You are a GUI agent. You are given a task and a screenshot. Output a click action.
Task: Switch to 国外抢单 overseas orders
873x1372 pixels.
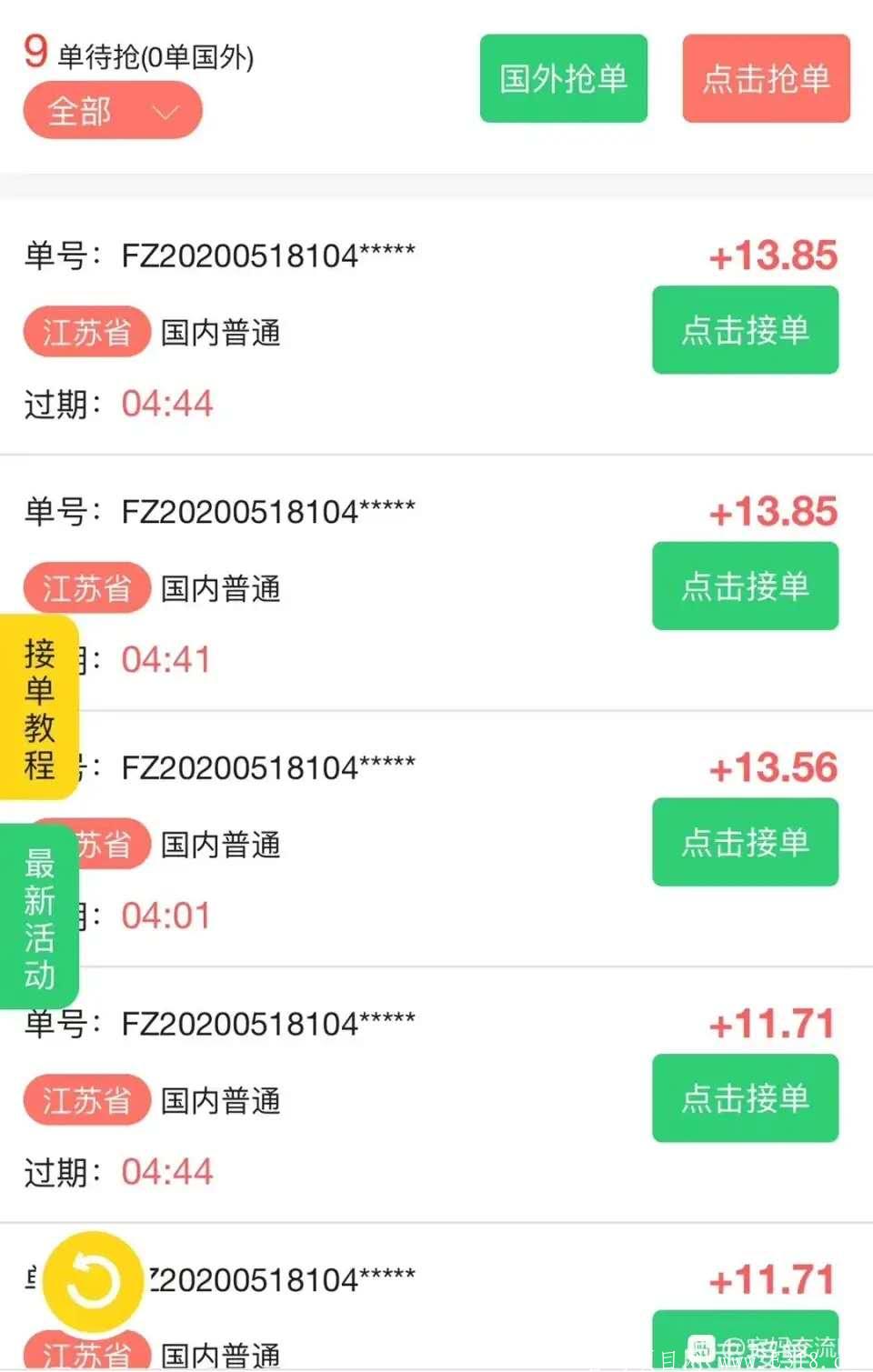pyautogui.click(x=564, y=77)
